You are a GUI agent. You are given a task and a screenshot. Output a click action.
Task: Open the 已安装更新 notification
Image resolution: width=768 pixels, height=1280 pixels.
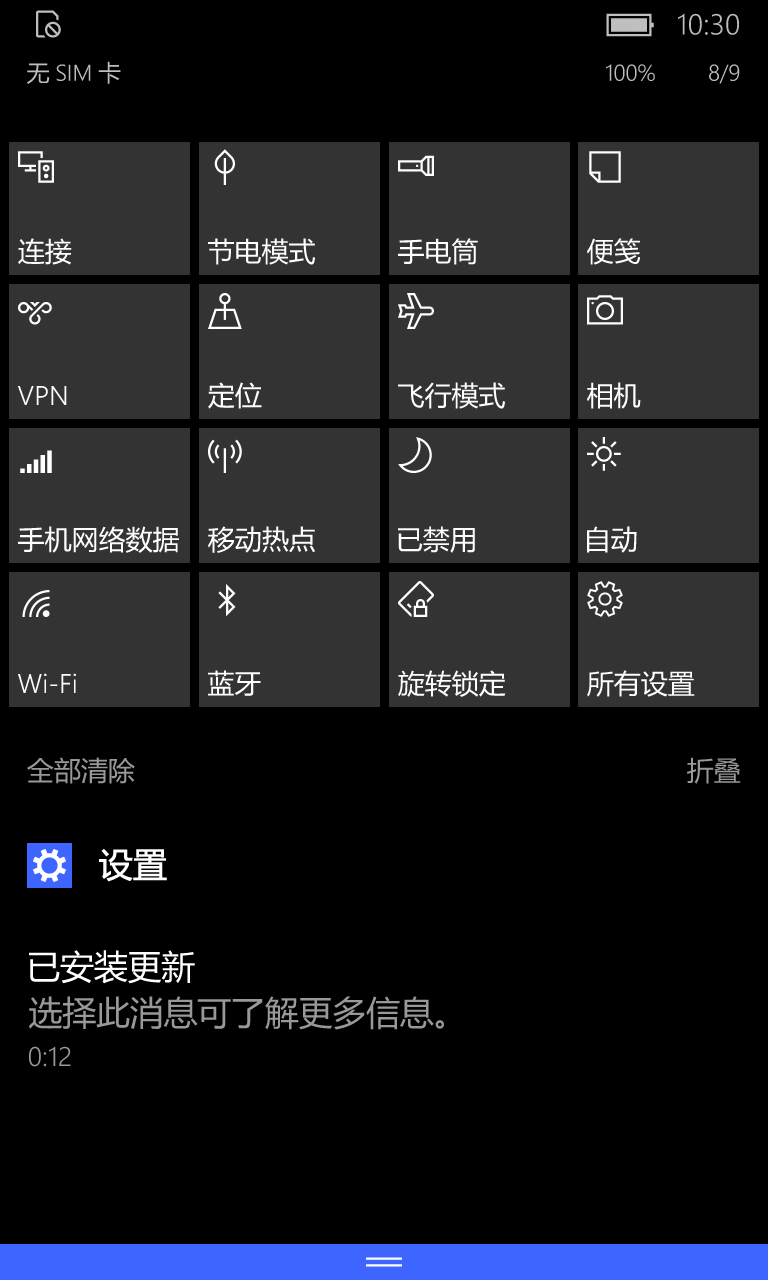(x=384, y=1009)
